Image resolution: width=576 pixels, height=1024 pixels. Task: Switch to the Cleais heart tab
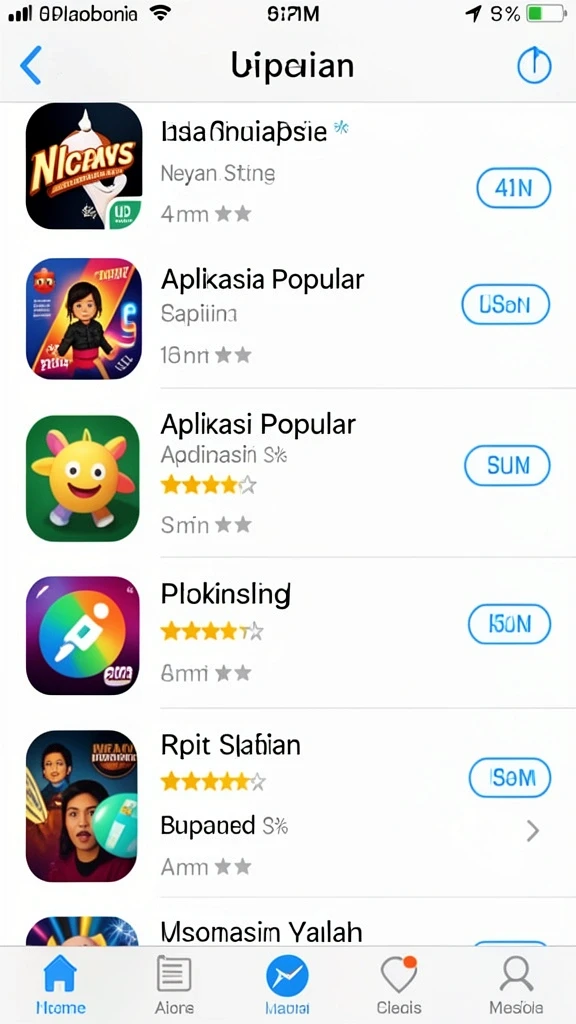[x=399, y=984]
